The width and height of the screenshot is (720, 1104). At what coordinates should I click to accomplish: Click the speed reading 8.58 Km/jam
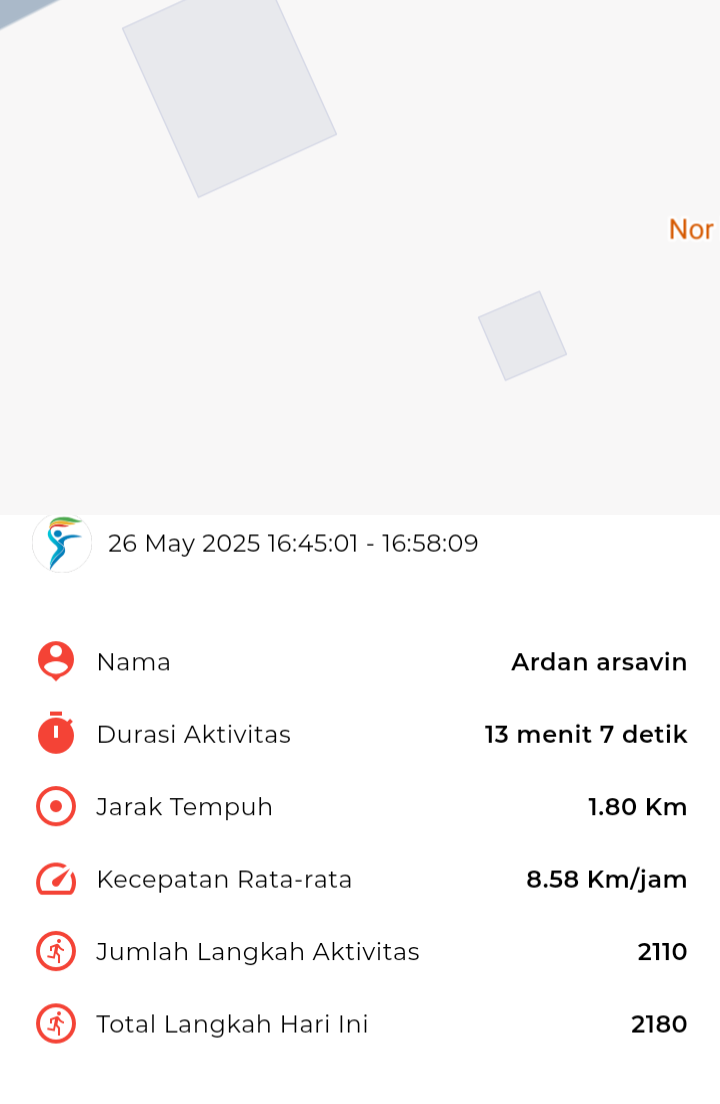coord(607,879)
